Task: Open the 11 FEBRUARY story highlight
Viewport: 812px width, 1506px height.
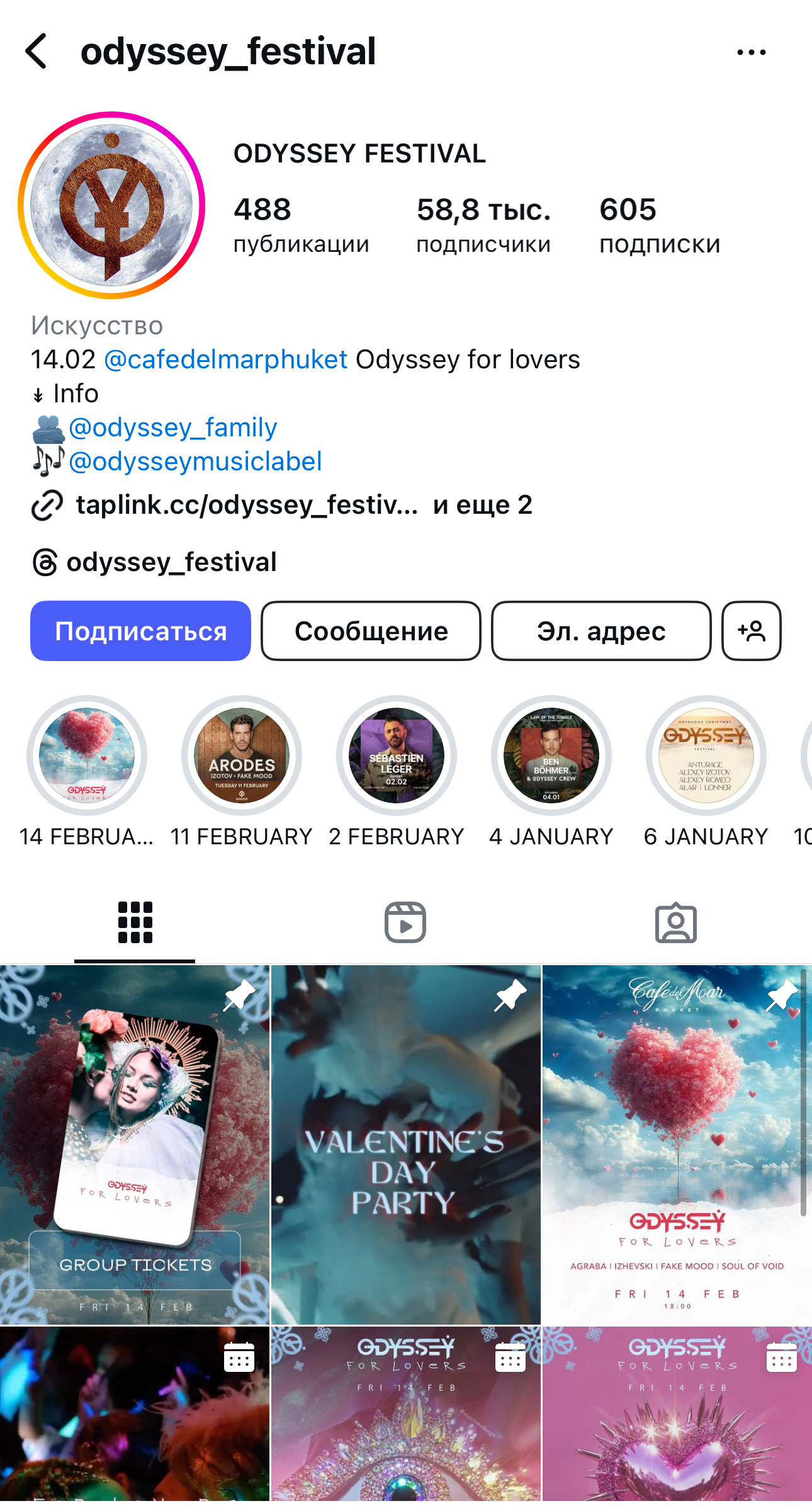Action: click(242, 756)
